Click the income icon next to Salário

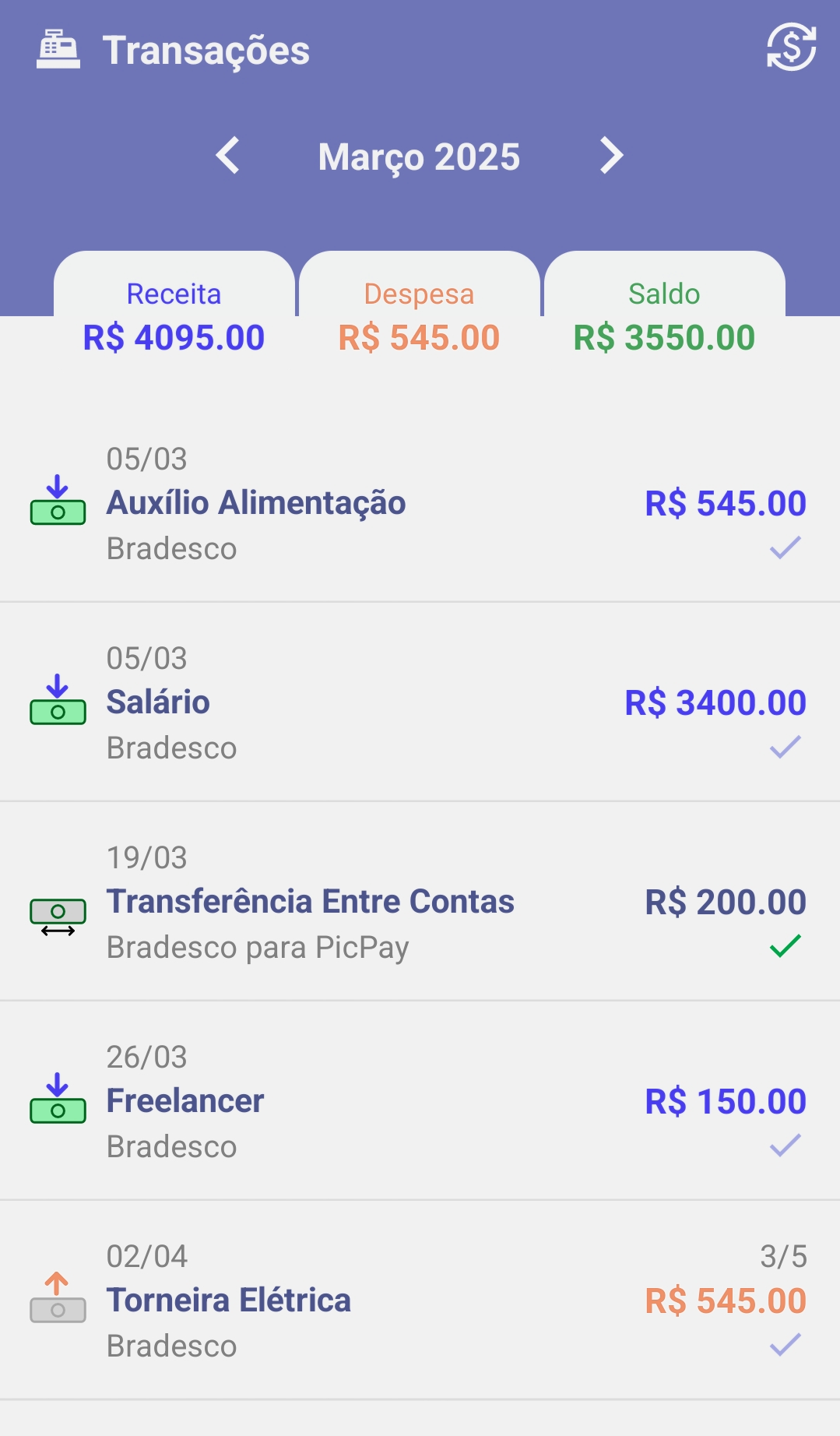tap(56, 701)
